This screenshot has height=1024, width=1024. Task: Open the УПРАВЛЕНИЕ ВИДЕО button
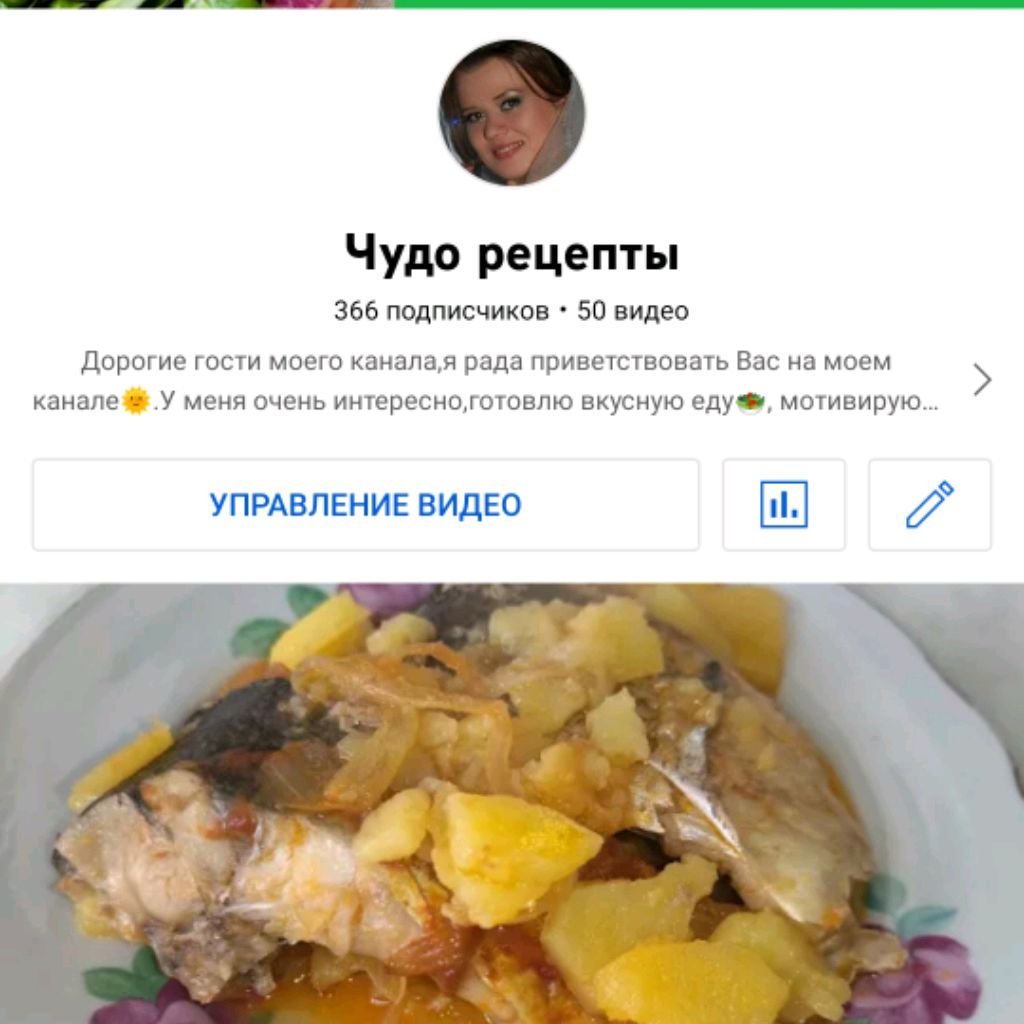[x=365, y=505]
